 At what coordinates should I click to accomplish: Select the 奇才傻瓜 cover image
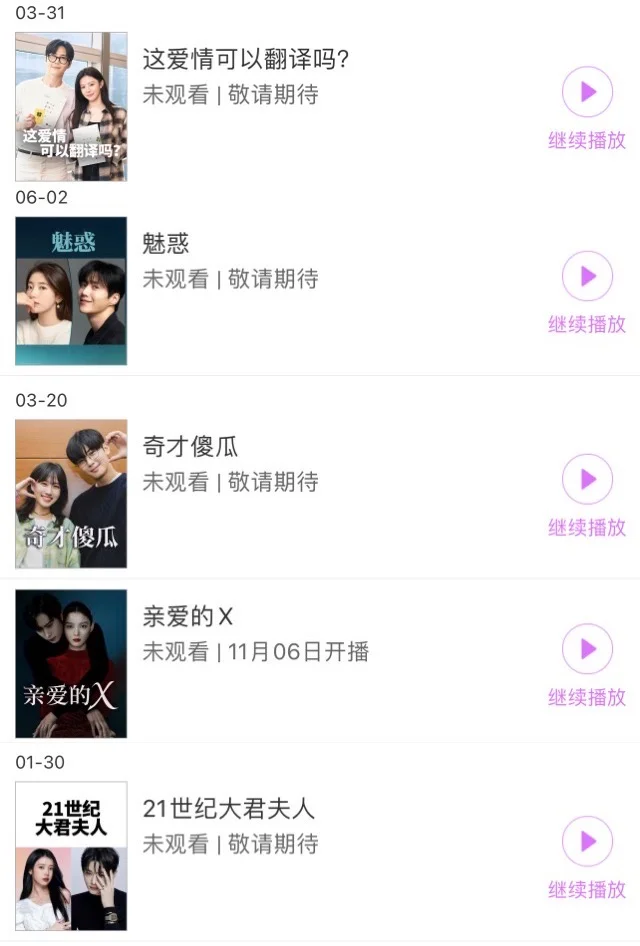coord(71,493)
